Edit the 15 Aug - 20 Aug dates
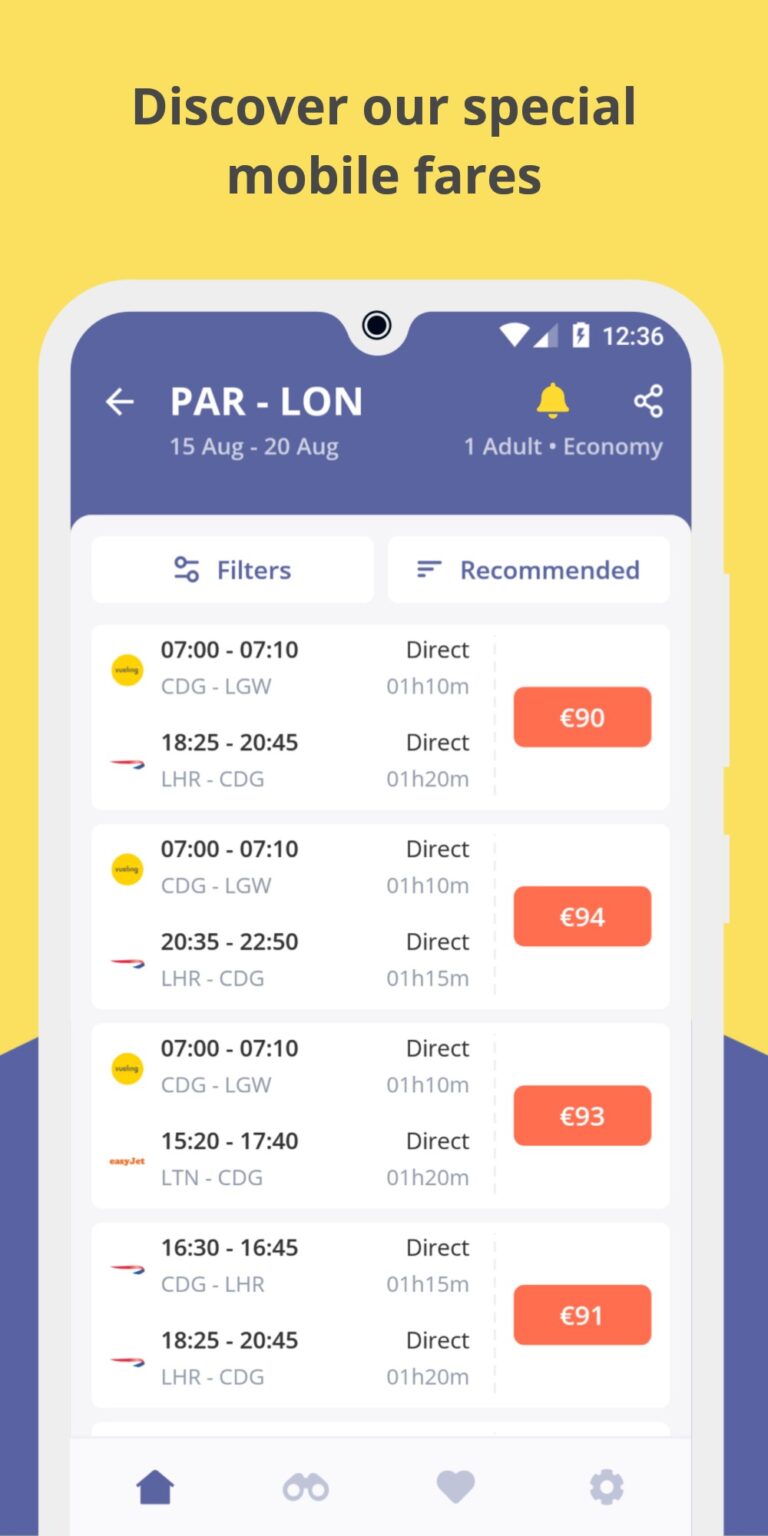This screenshot has height=1536, width=768. pos(255,447)
